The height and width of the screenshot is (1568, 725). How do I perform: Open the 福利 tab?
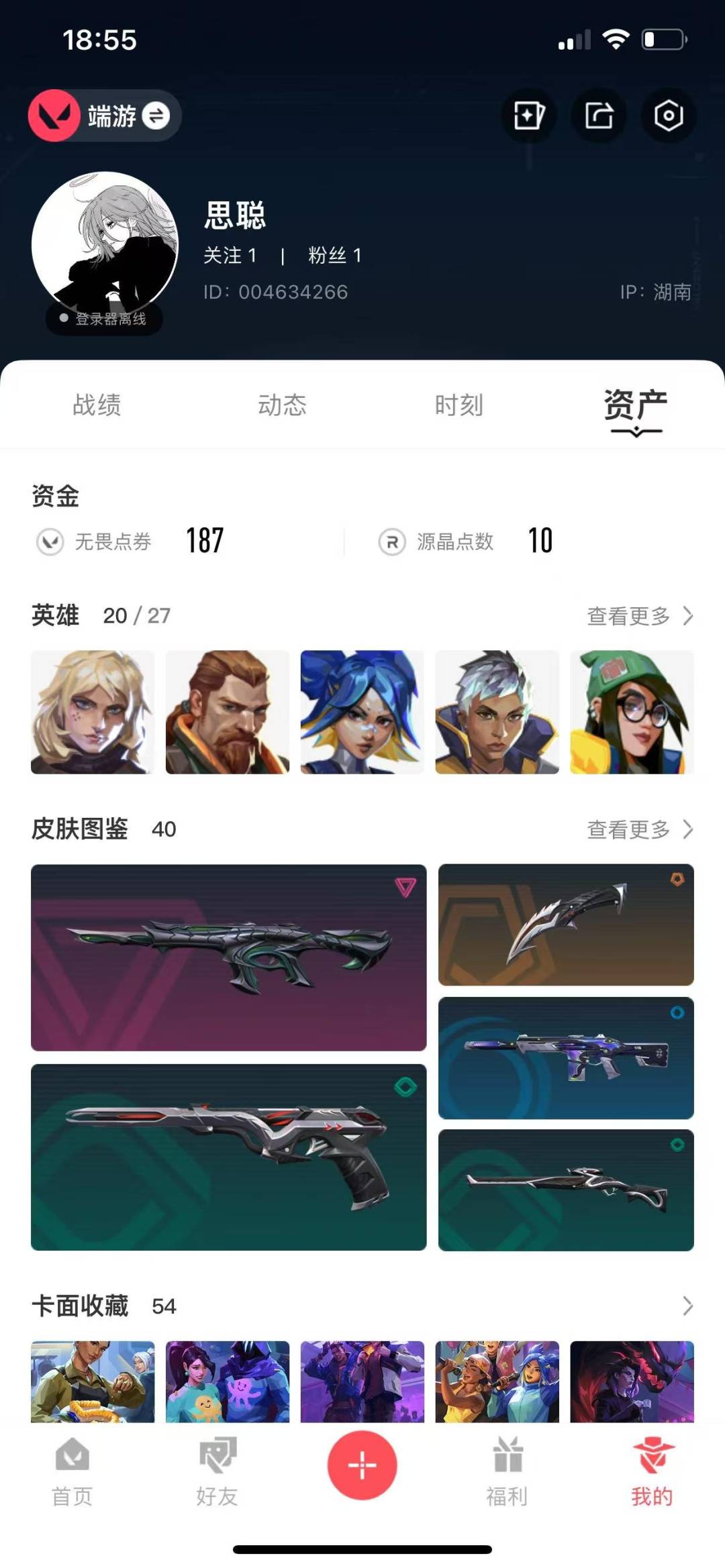coord(507,1471)
